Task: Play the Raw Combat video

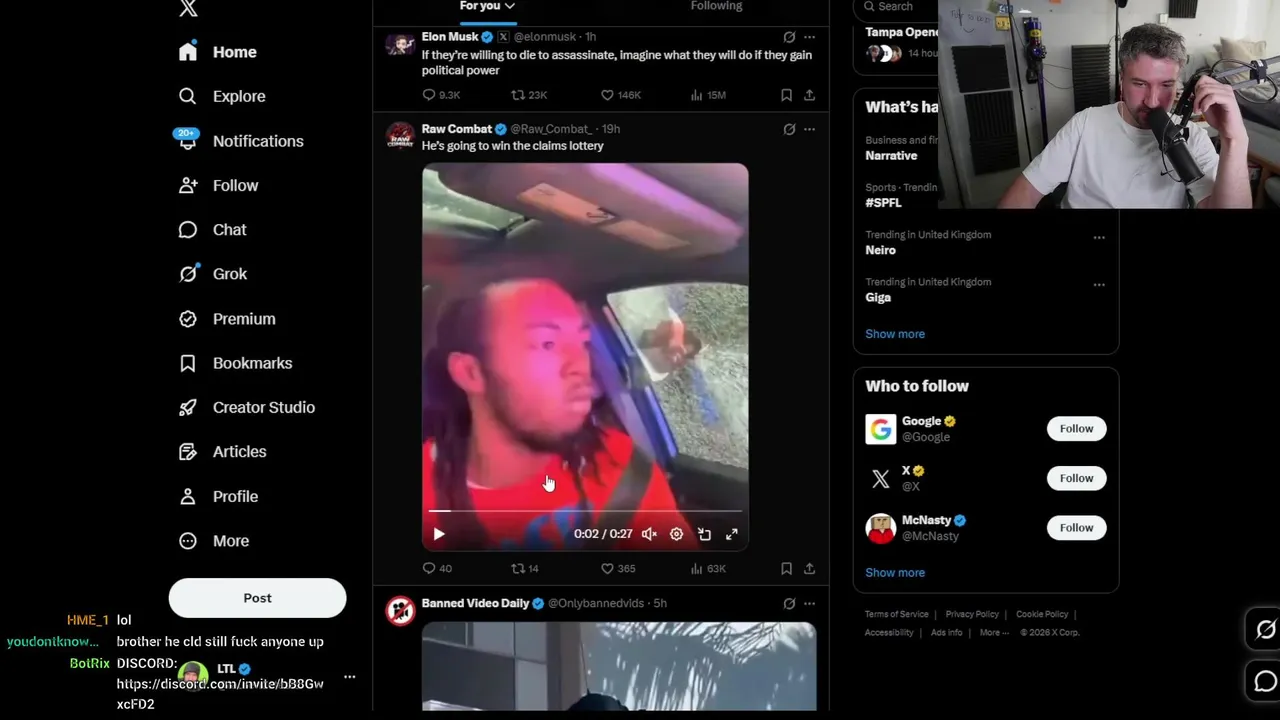Action: [x=439, y=534]
